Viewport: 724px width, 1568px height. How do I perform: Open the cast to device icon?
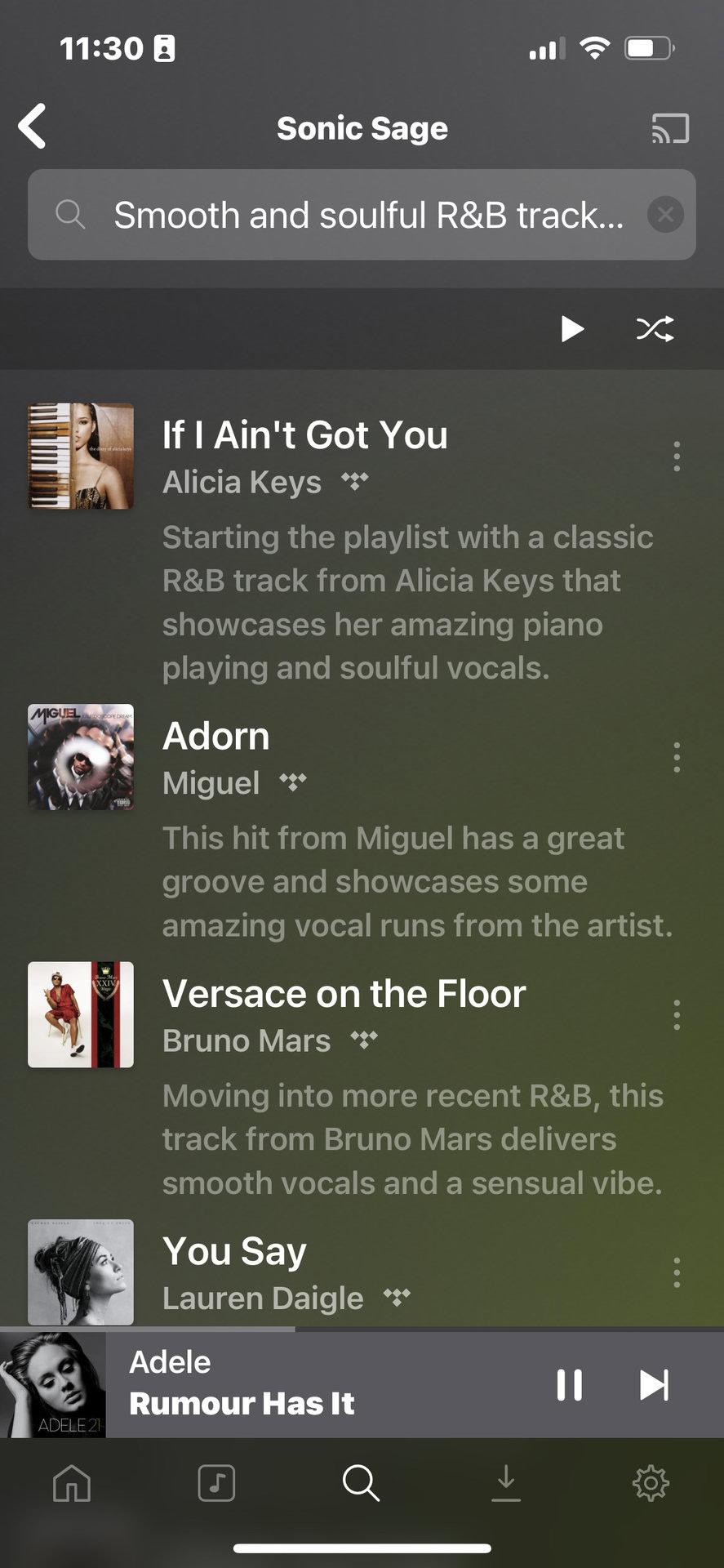670,128
